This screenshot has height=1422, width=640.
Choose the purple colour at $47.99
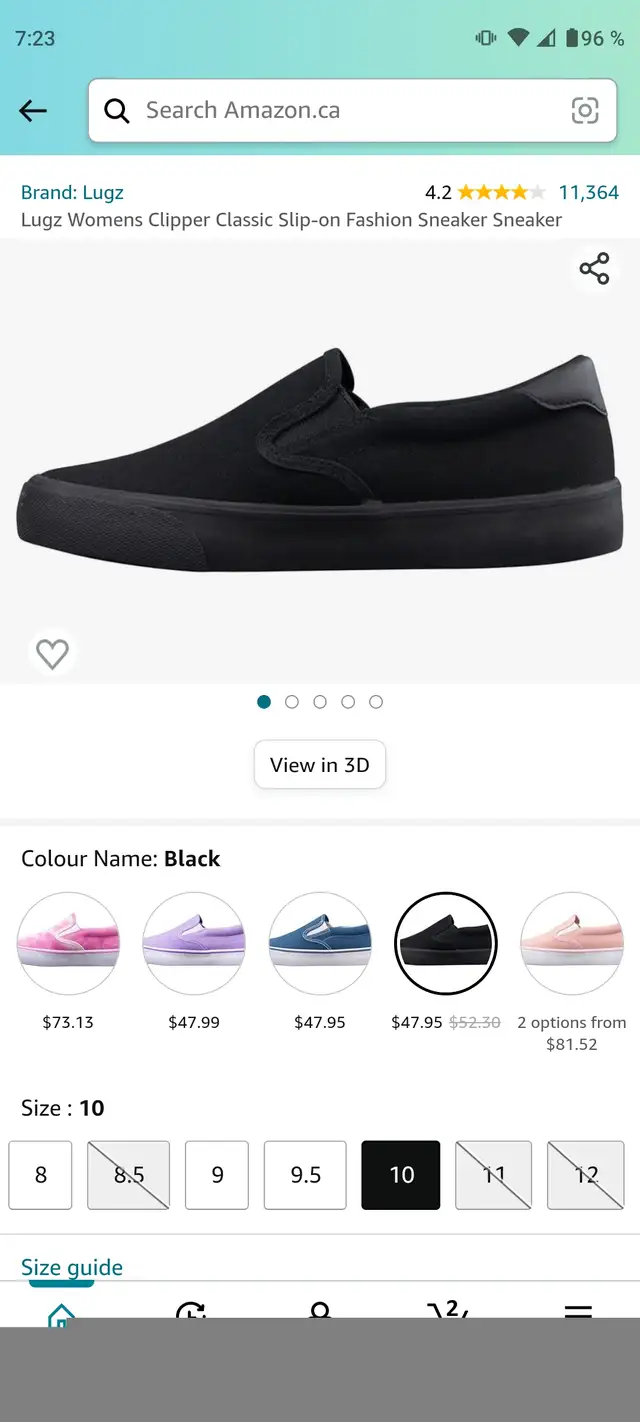click(194, 944)
